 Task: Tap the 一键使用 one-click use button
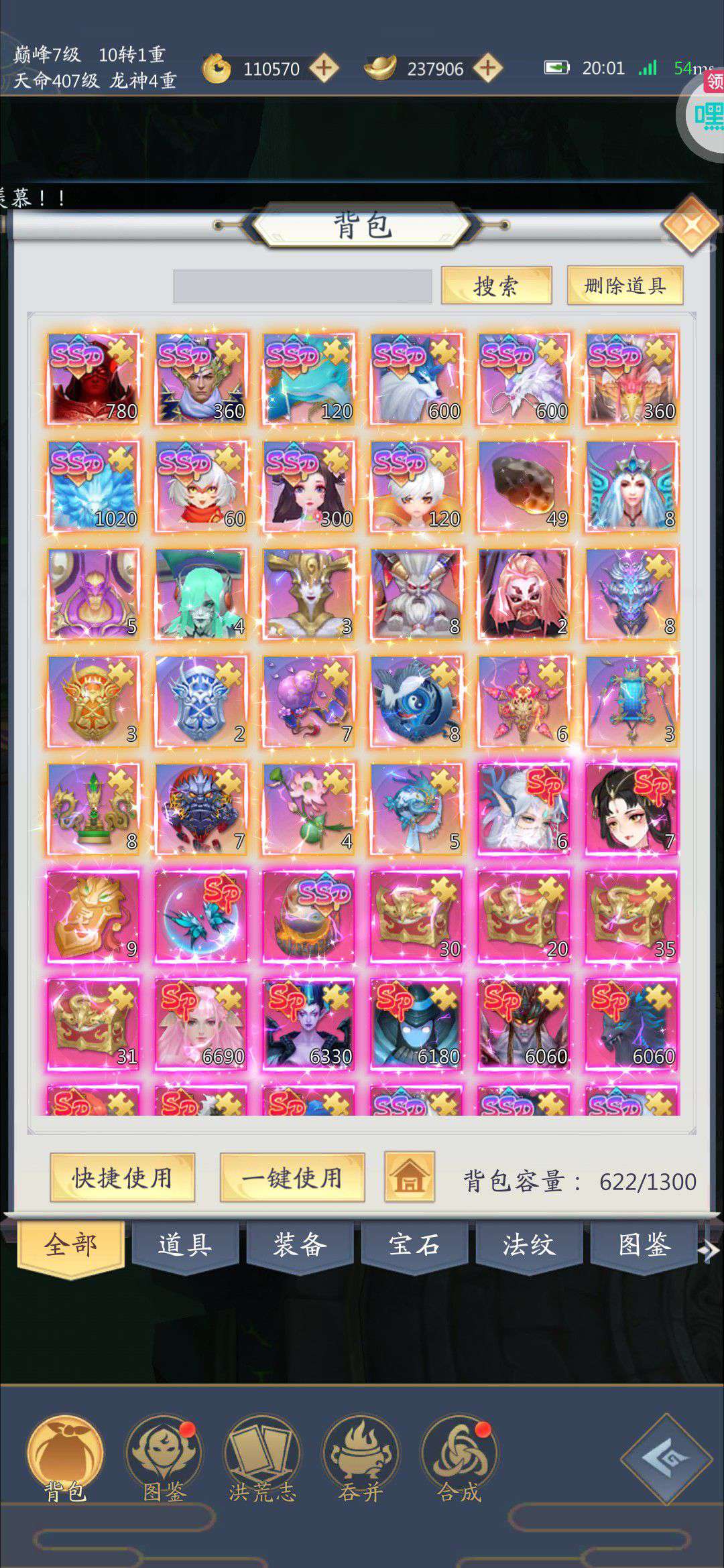tap(292, 1177)
